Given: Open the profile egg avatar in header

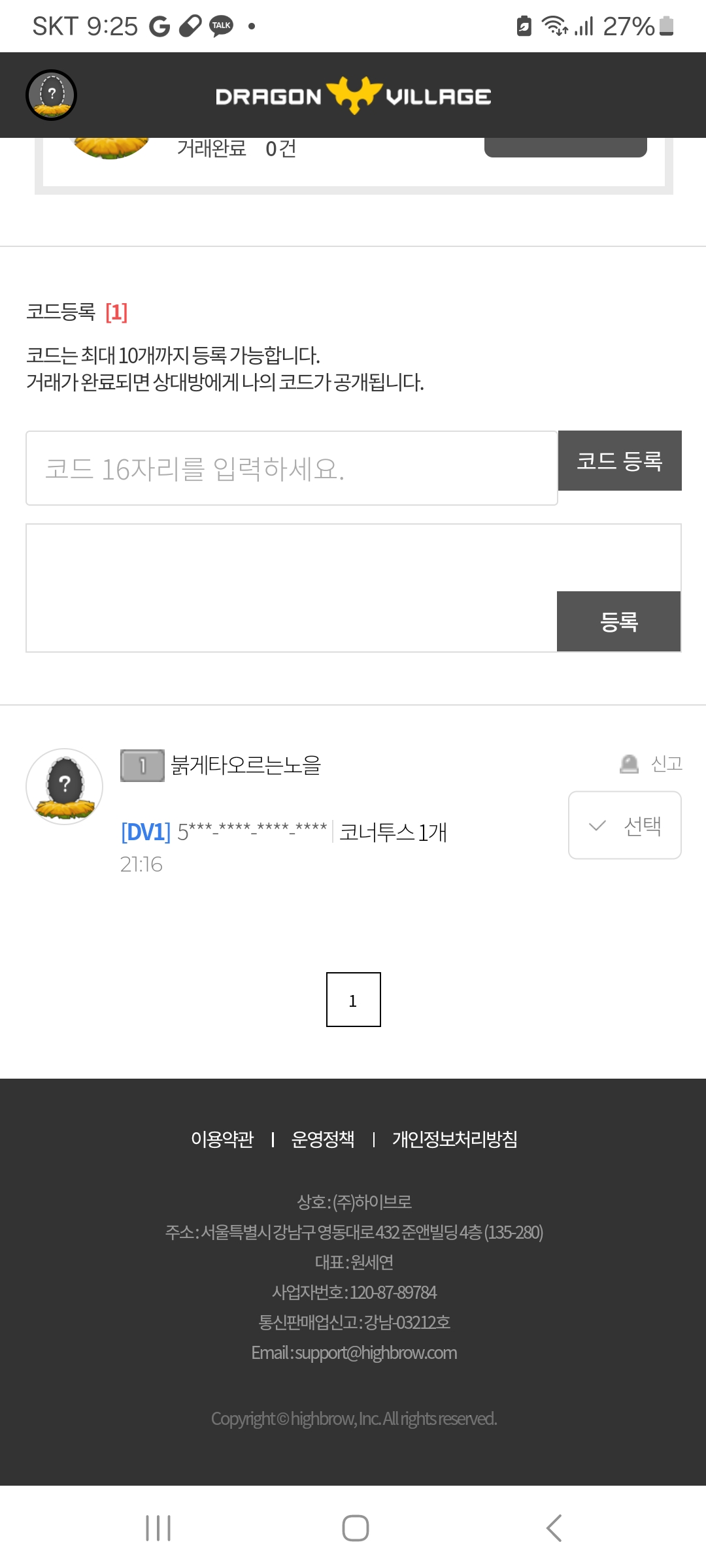Looking at the screenshot, I should click(51, 95).
